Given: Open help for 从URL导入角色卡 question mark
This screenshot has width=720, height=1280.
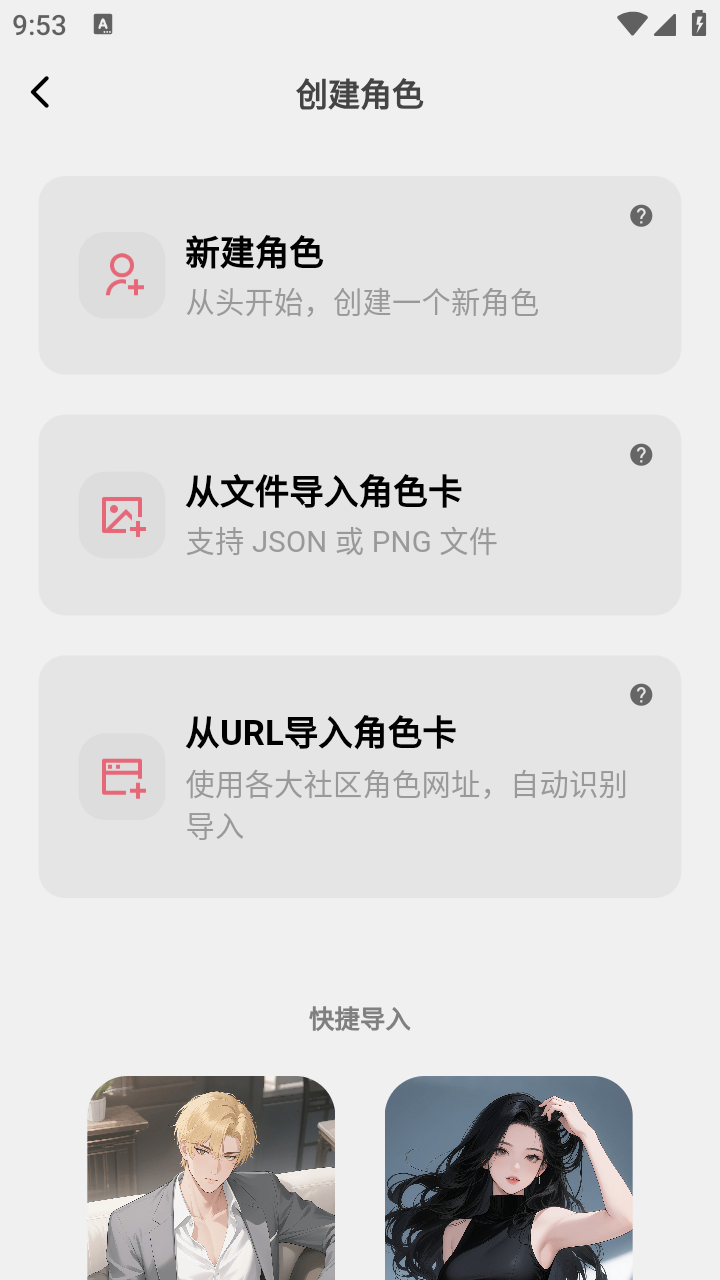Looking at the screenshot, I should 641,693.
